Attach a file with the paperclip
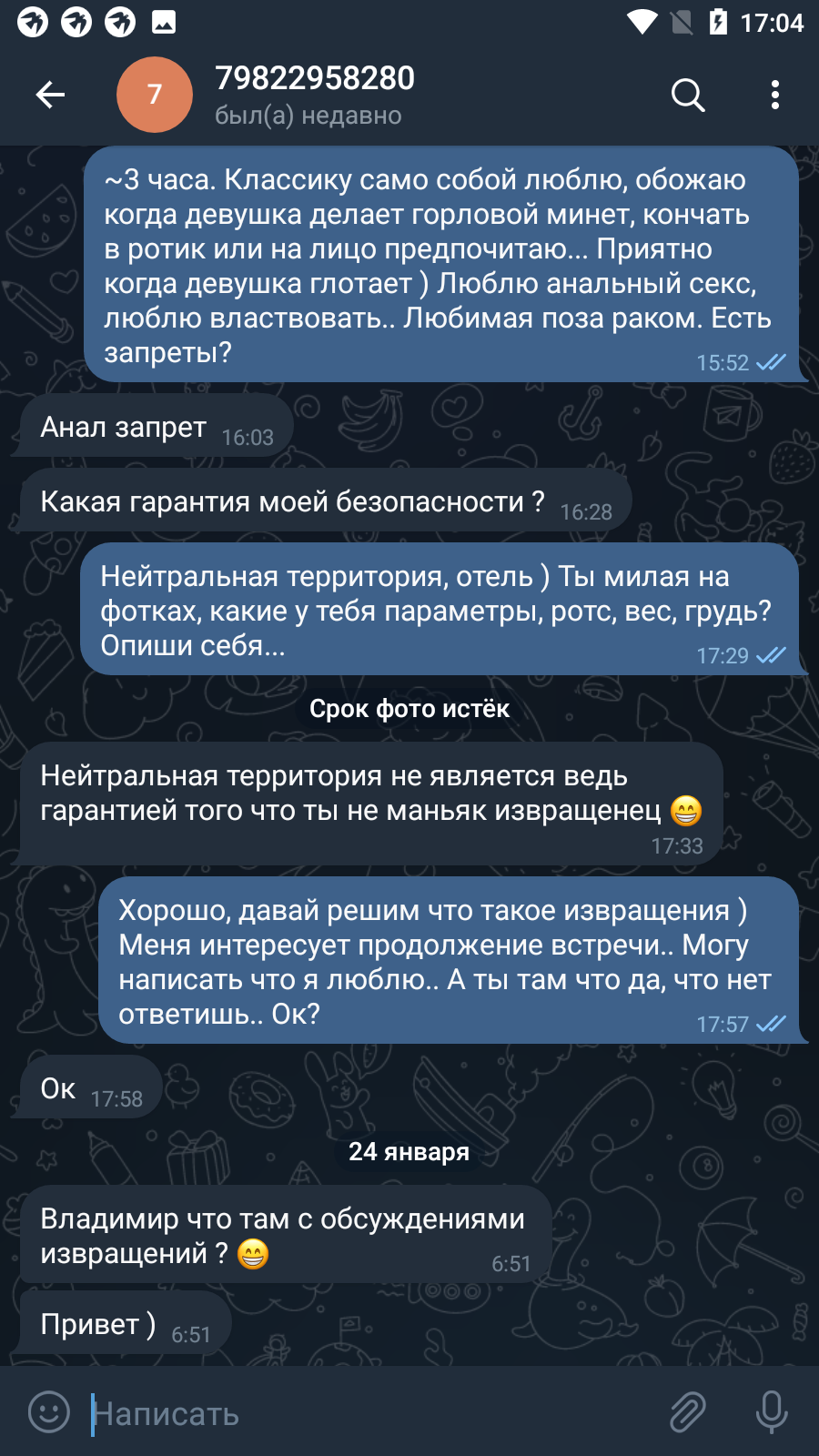The image size is (819, 1456). (x=688, y=1412)
